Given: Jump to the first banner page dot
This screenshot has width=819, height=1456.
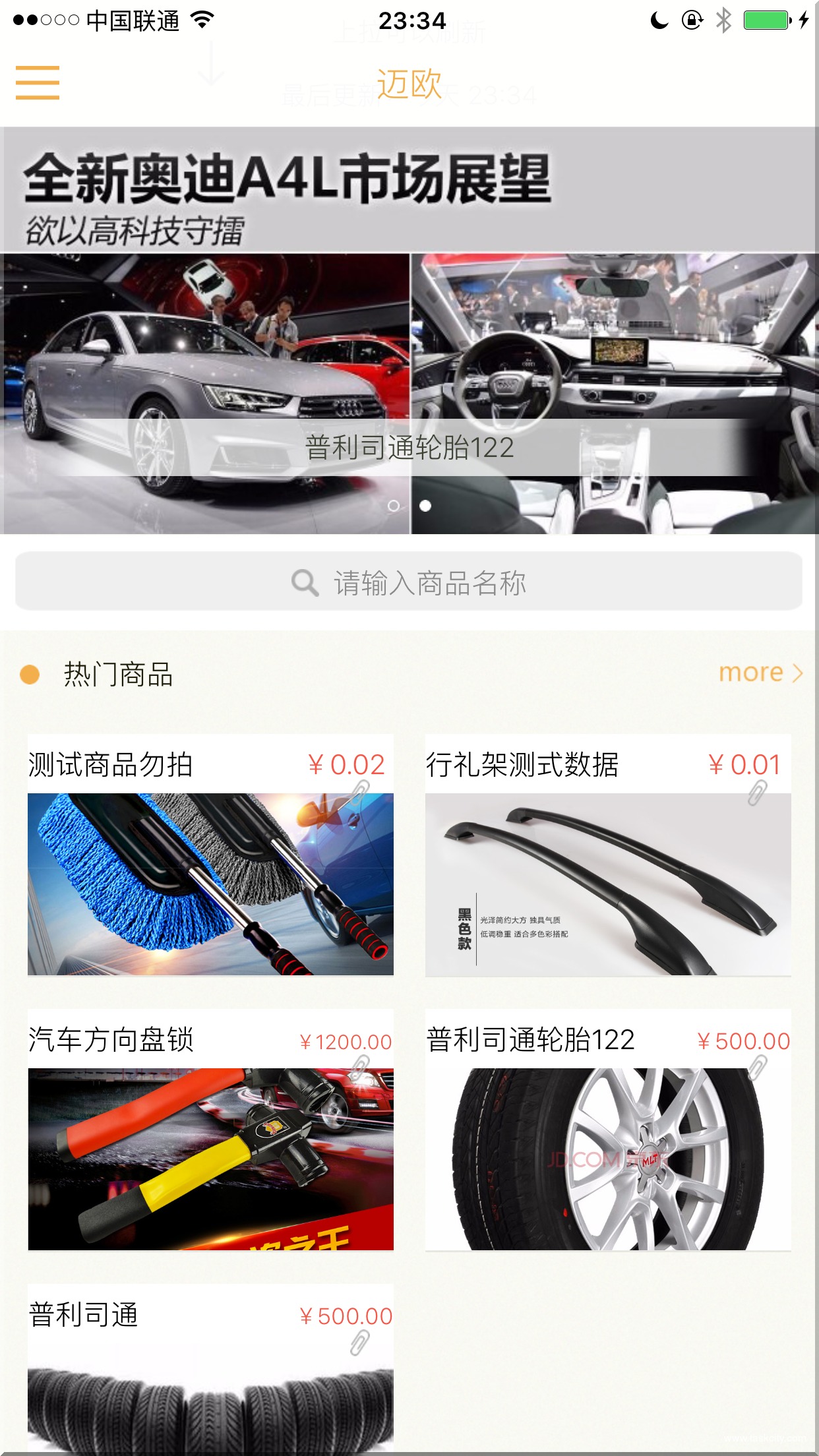Looking at the screenshot, I should pos(394,506).
